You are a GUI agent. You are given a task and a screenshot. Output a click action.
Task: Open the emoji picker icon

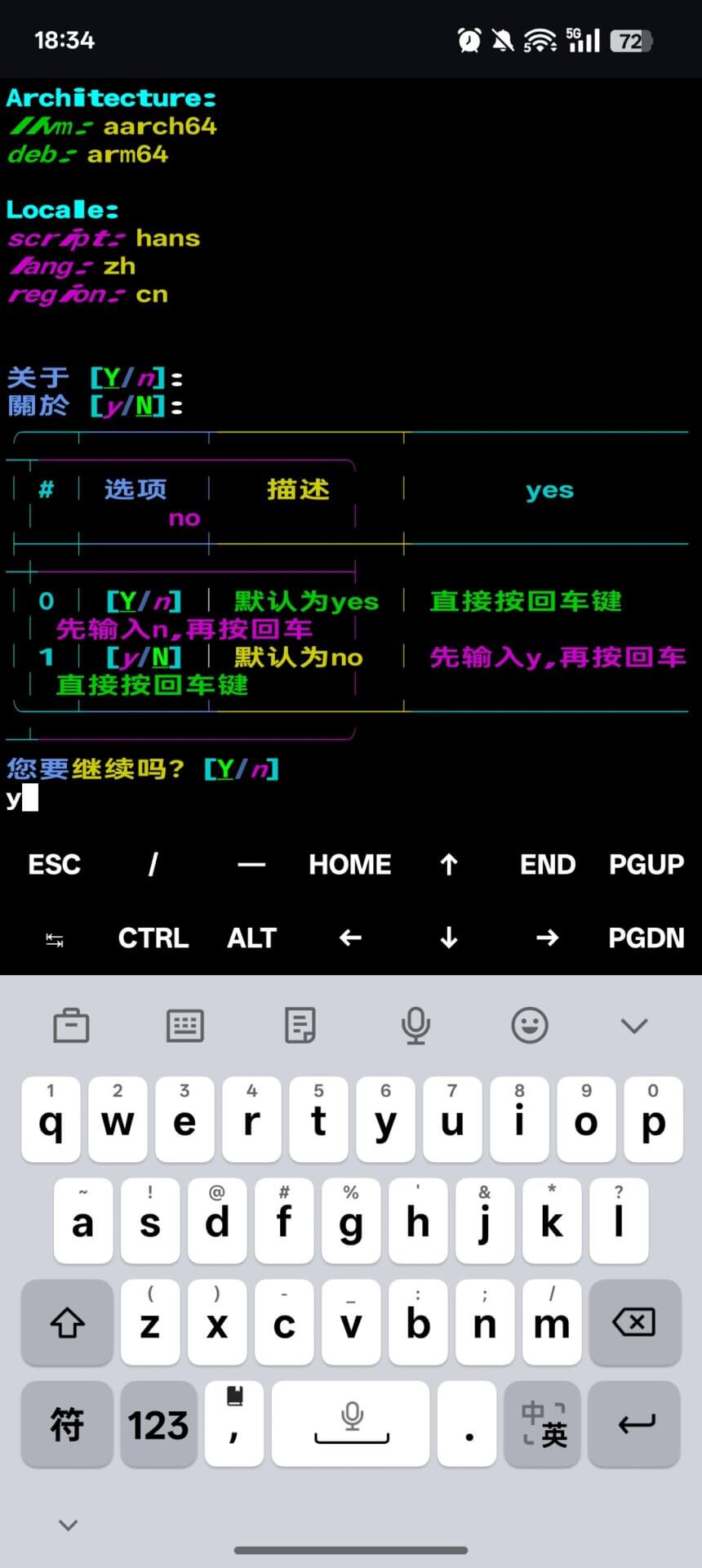click(x=531, y=1025)
